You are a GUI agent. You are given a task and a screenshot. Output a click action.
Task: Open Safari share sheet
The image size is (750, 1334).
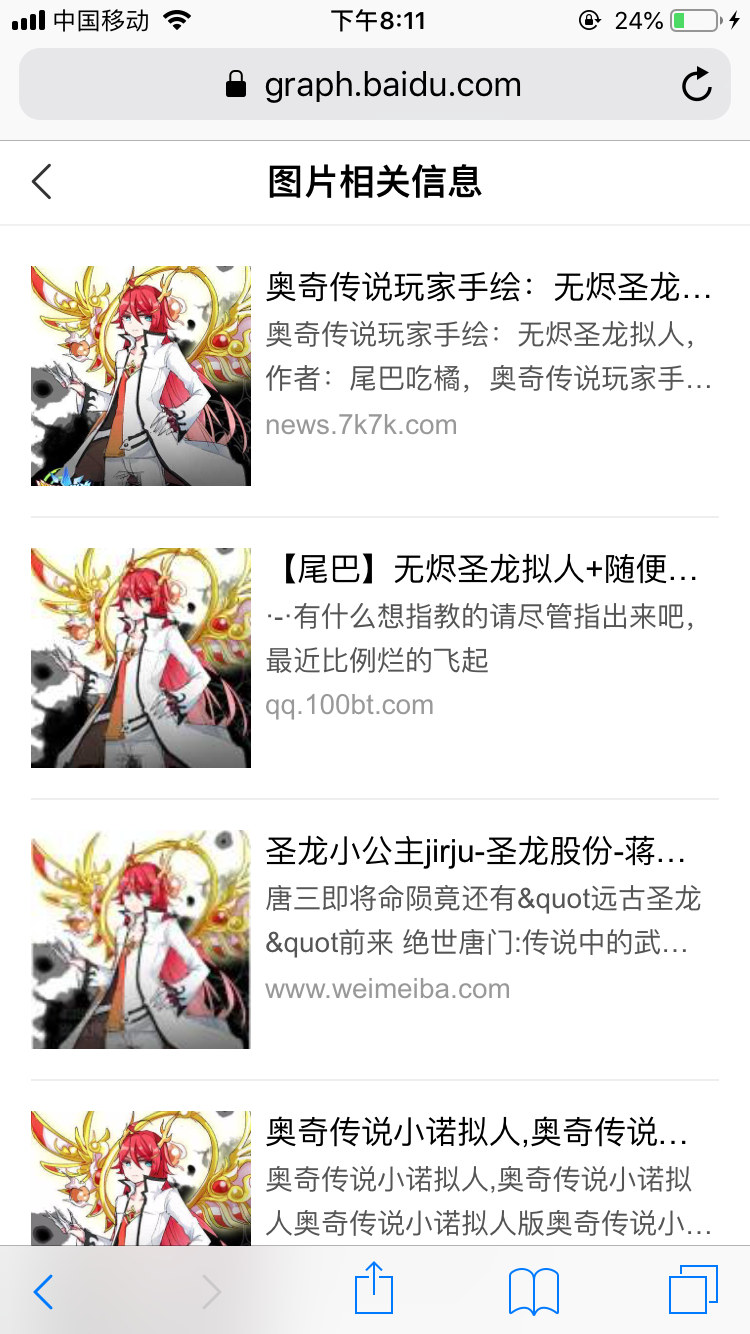[374, 1289]
